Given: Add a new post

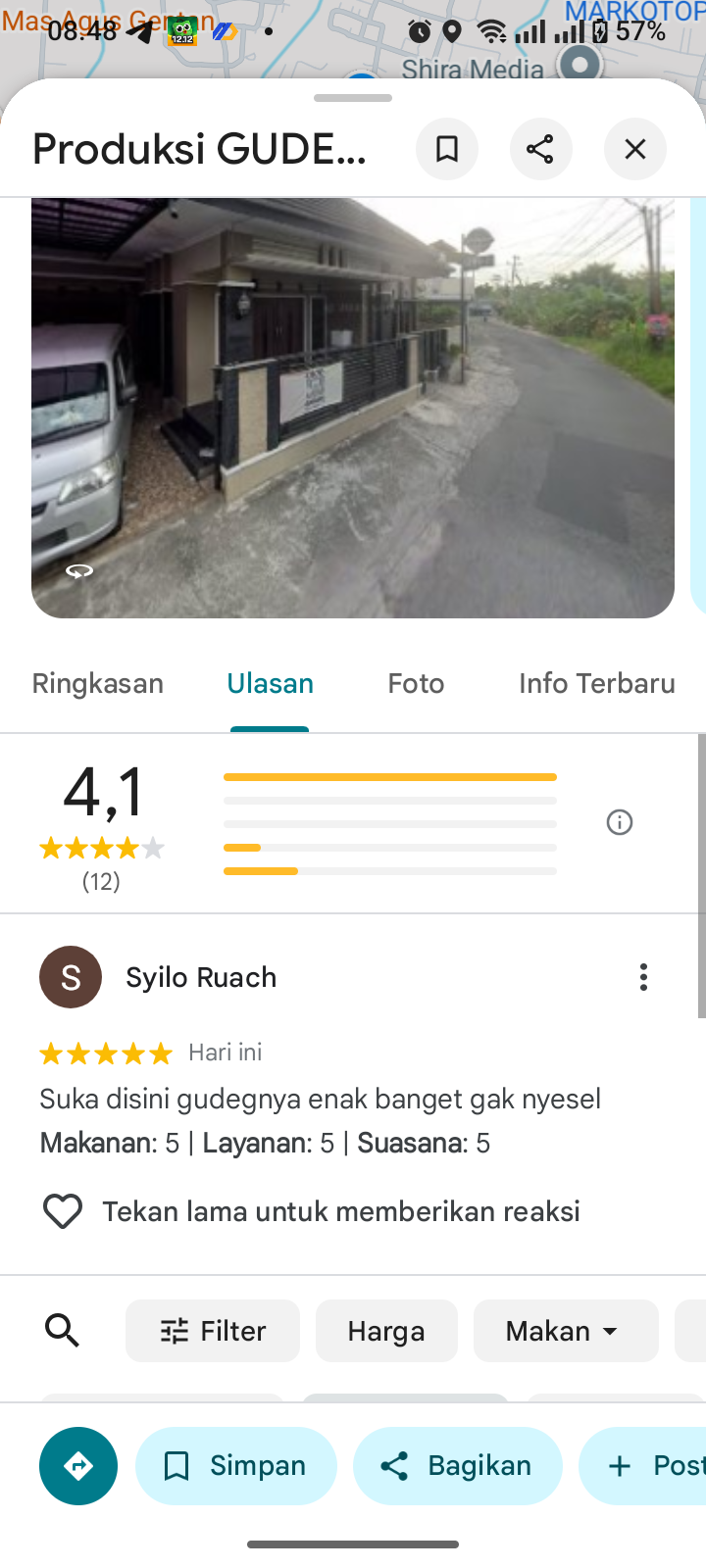Looking at the screenshot, I should (x=643, y=1466).
